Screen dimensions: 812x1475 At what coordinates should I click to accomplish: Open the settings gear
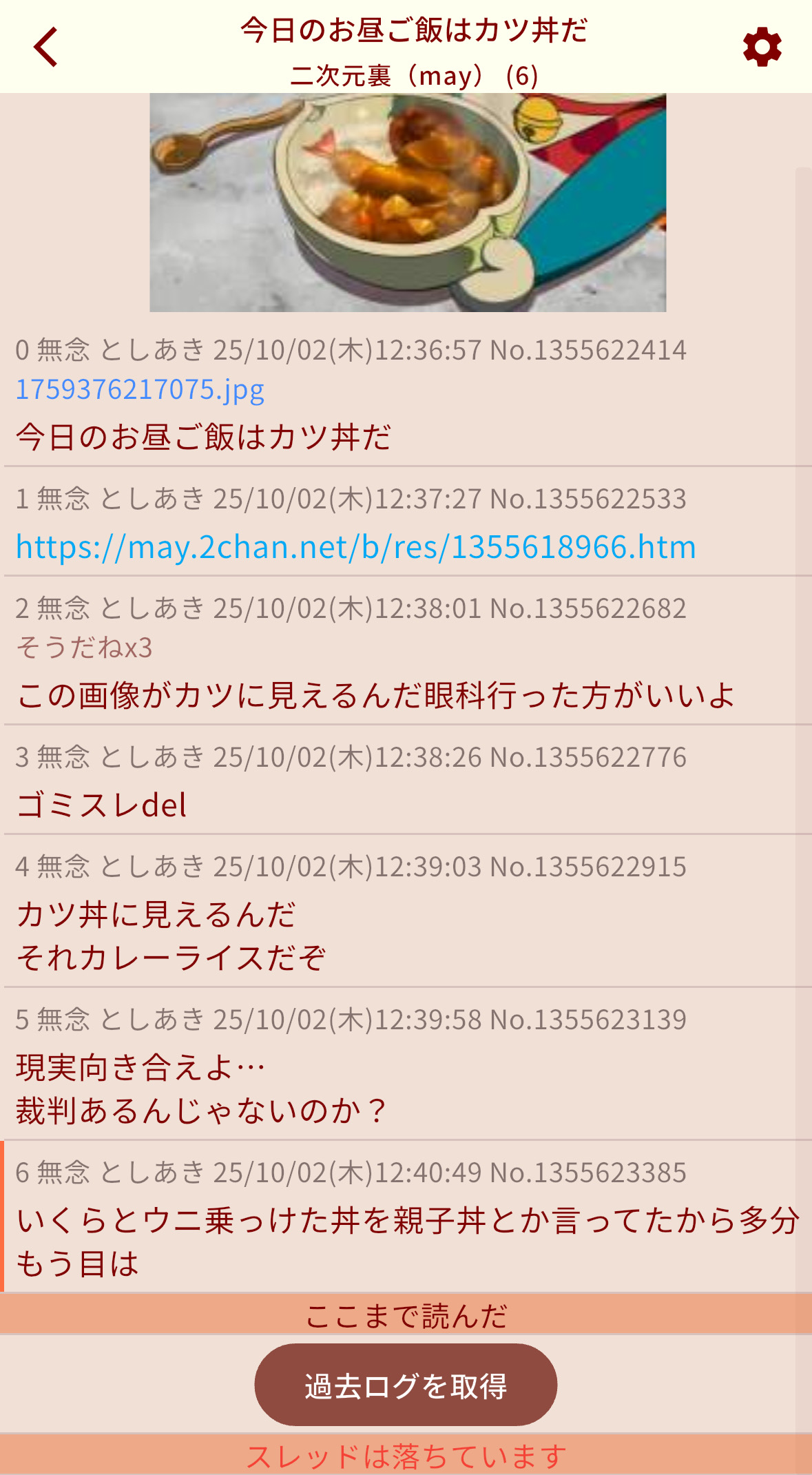[x=762, y=47]
